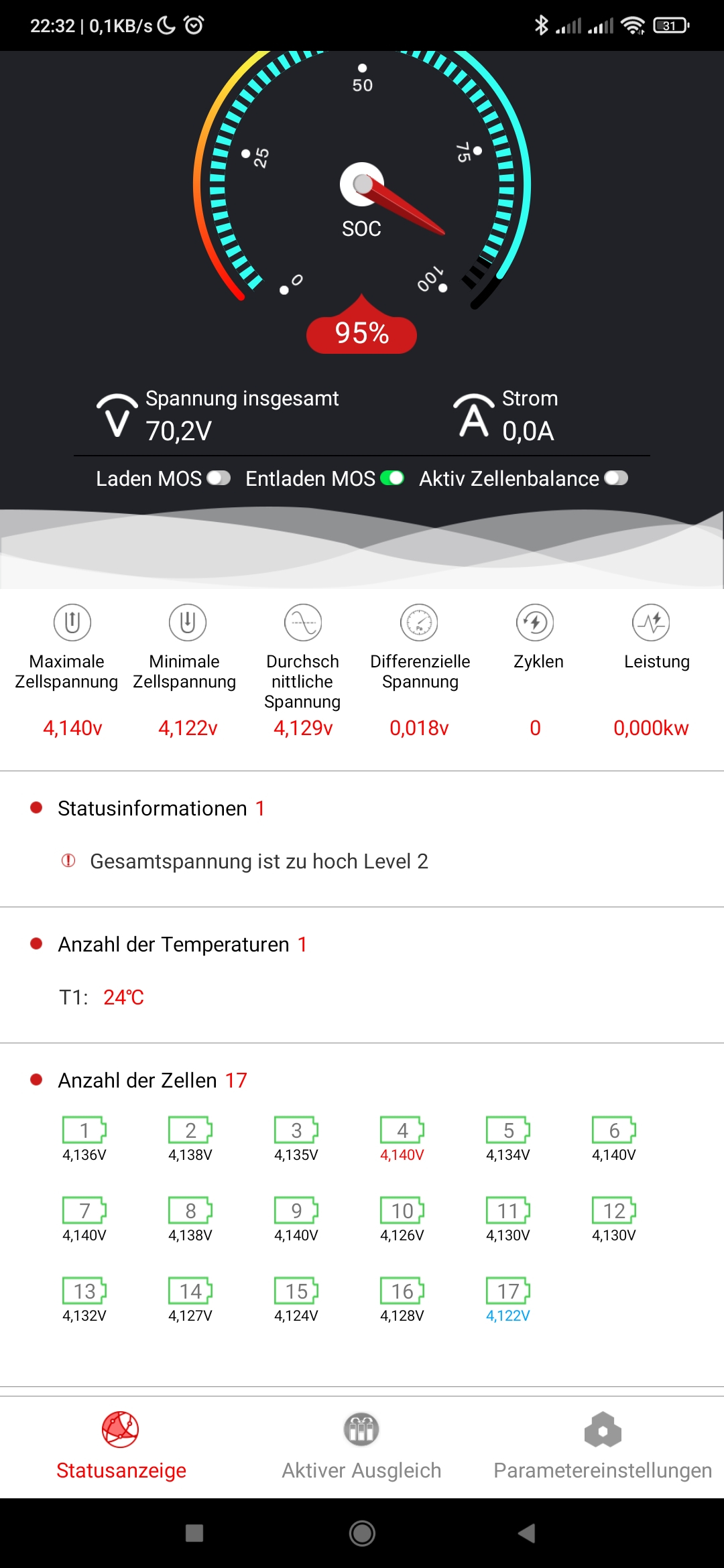This screenshot has height=1568, width=724.
Task: Tap the system home button
Action: [362, 1533]
